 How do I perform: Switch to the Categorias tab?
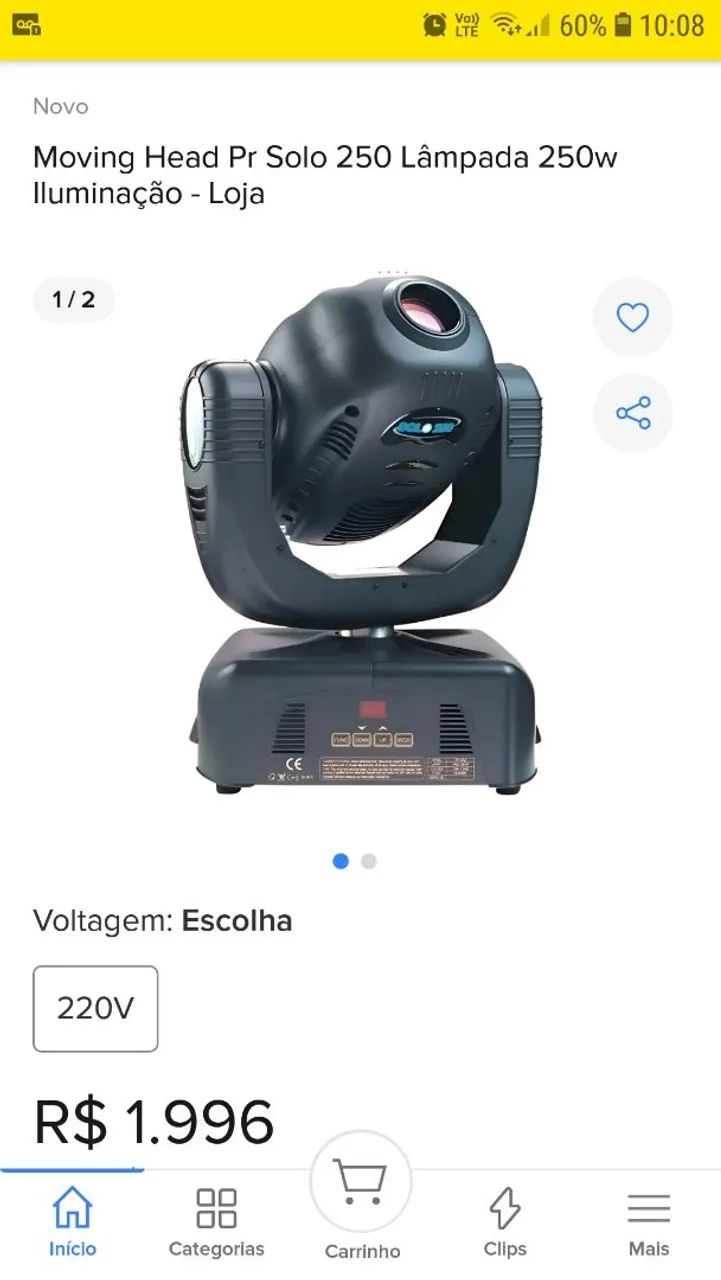point(216,1222)
